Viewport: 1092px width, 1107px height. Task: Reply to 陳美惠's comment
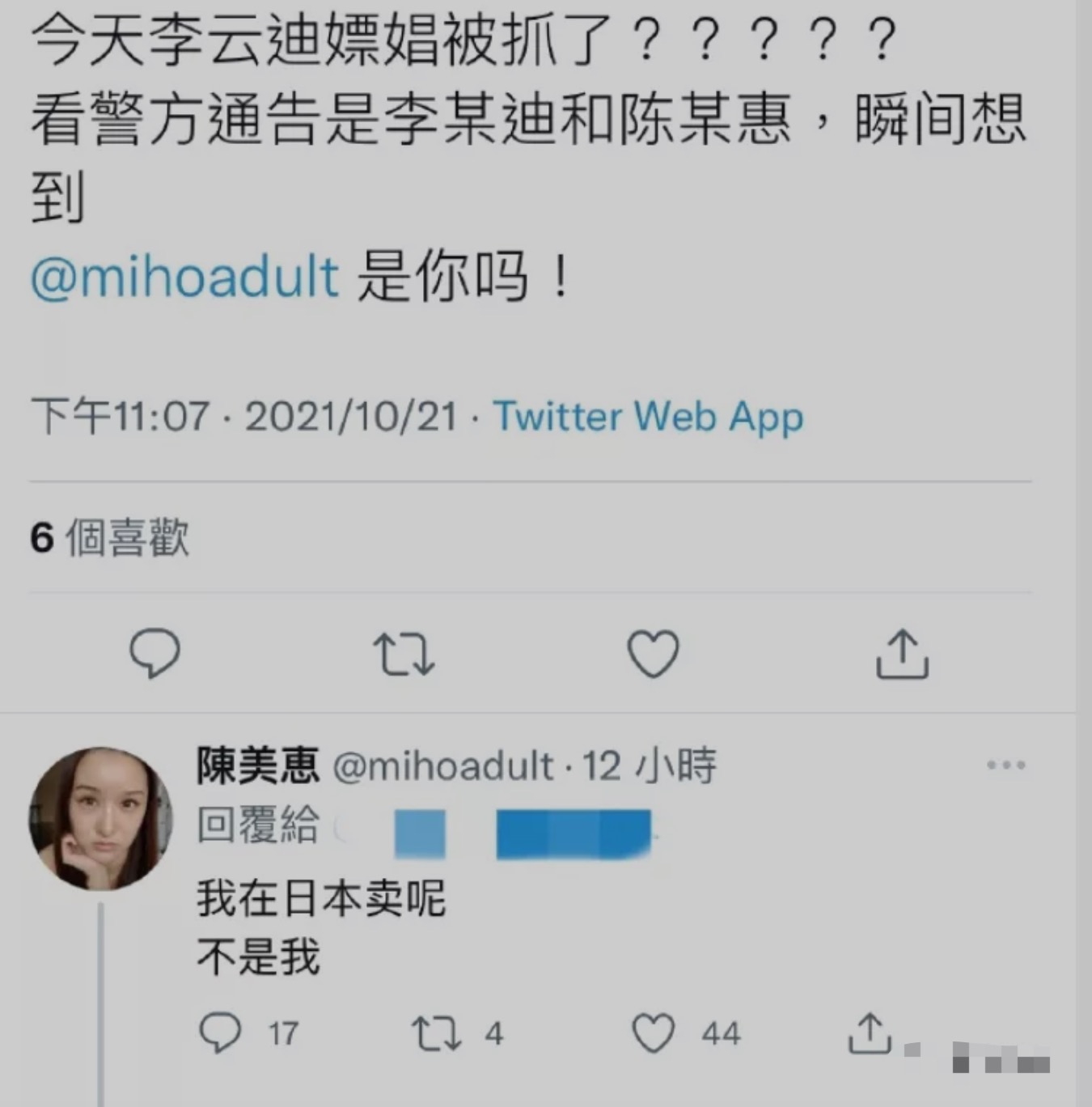click(x=220, y=1033)
